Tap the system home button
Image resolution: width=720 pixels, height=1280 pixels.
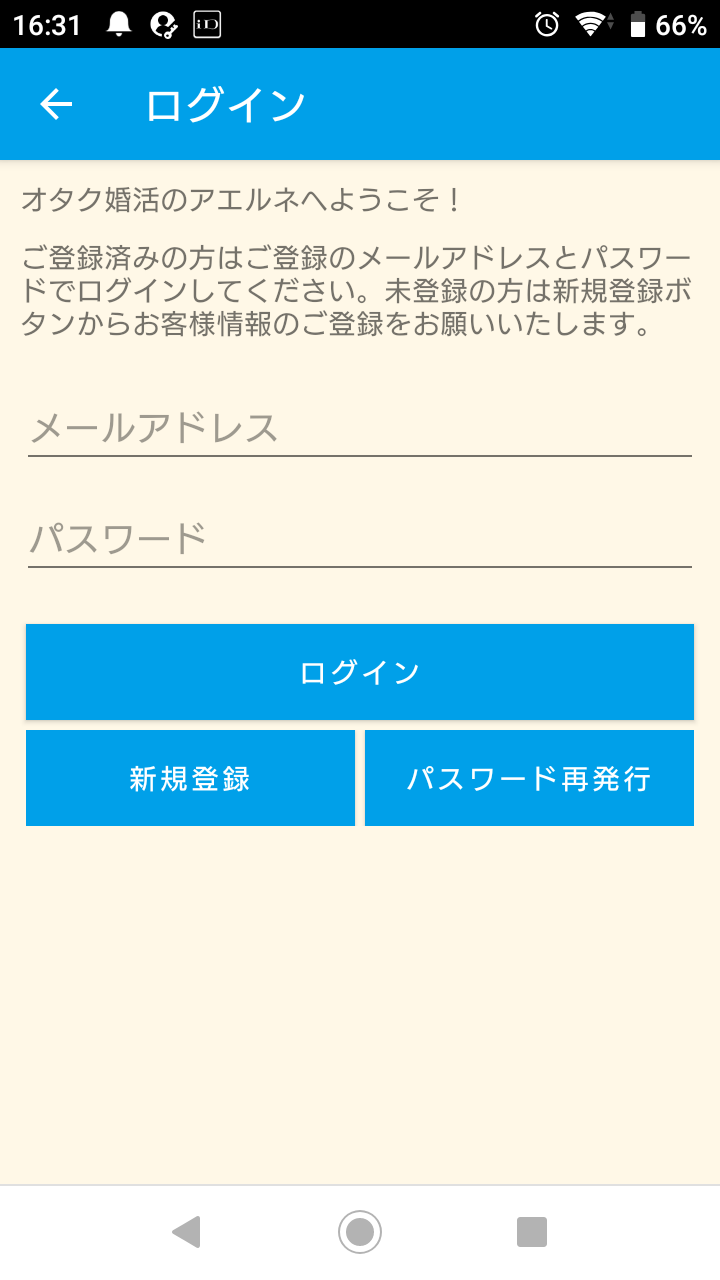[x=360, y=1232]
